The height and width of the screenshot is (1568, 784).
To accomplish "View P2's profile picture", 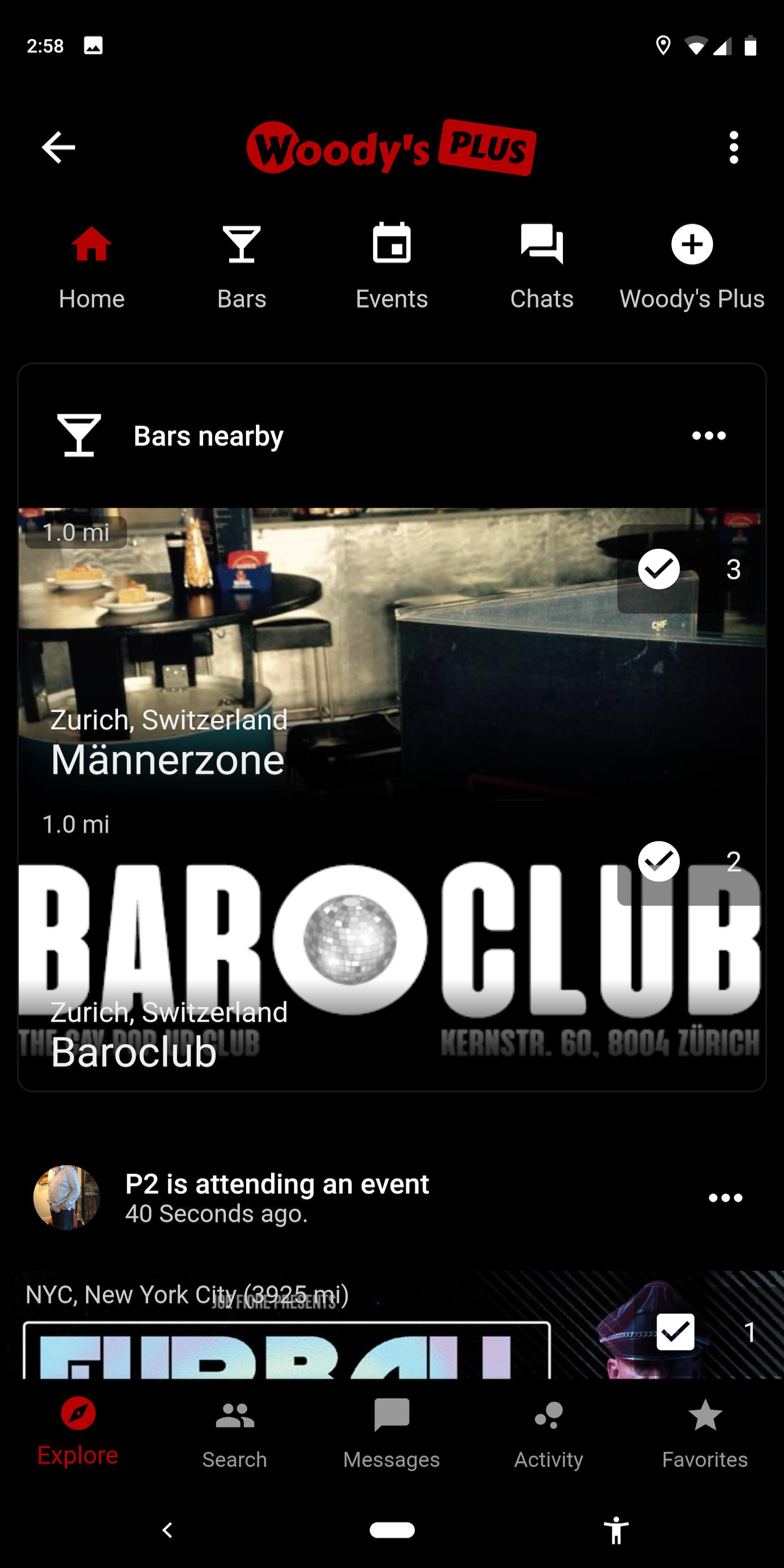I will pyautogui.click(x=66, y=1198).
